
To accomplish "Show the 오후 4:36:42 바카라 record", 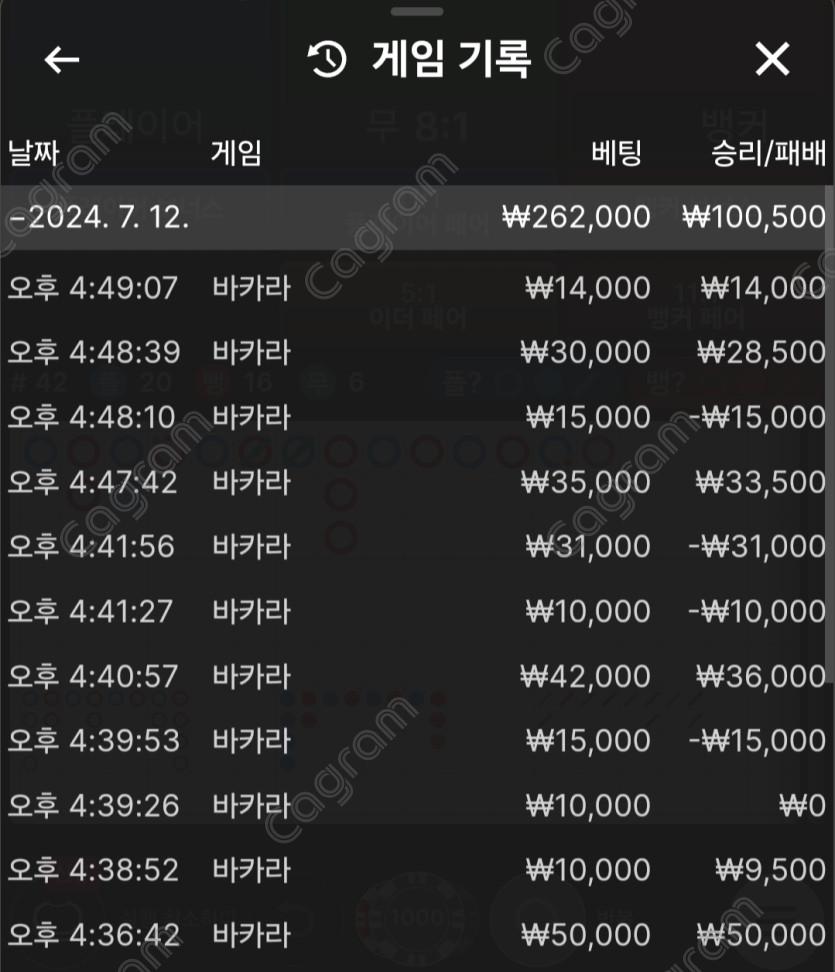I will [x=415, y=935].
